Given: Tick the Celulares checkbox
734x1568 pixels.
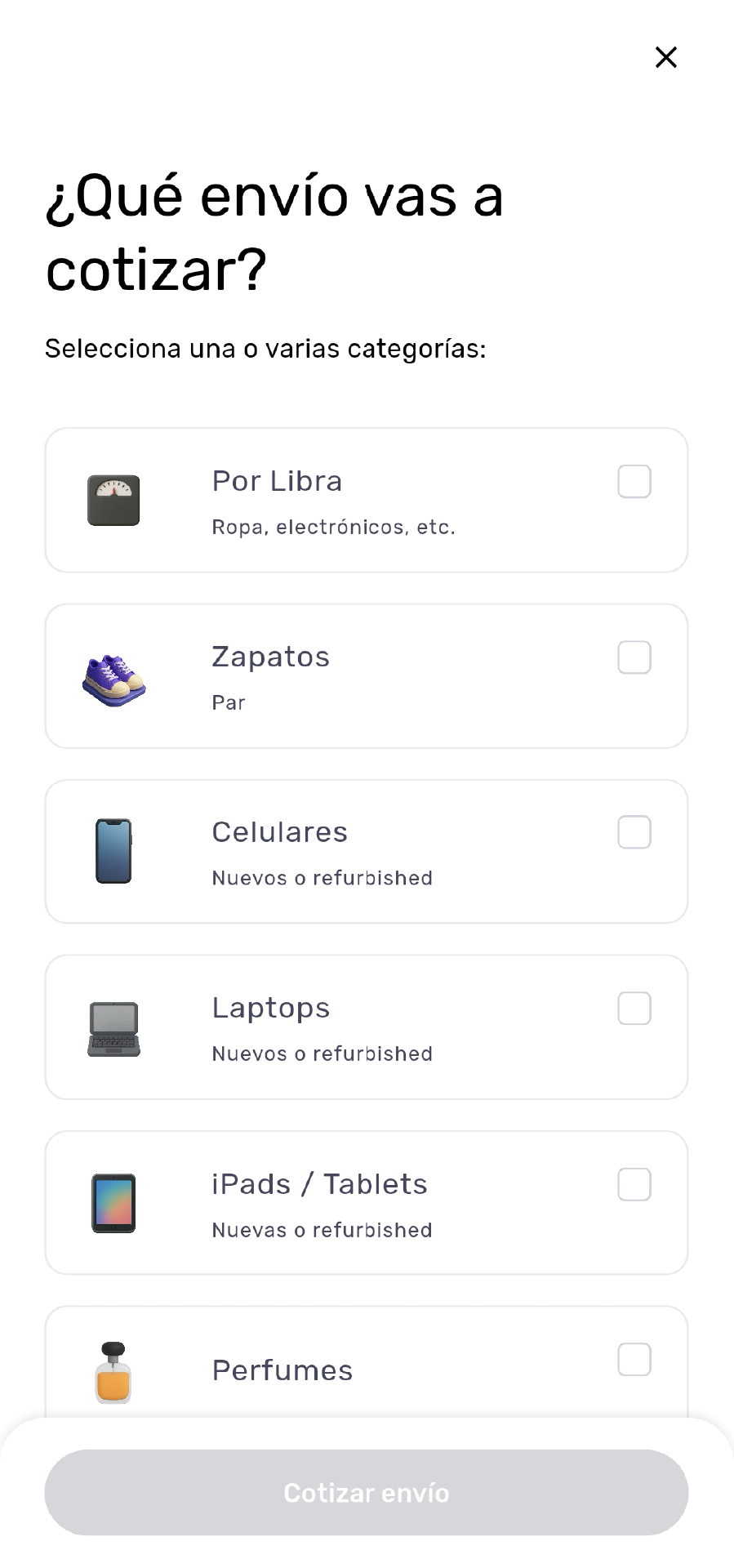Looking at the screenshot, I should point(634,832).
